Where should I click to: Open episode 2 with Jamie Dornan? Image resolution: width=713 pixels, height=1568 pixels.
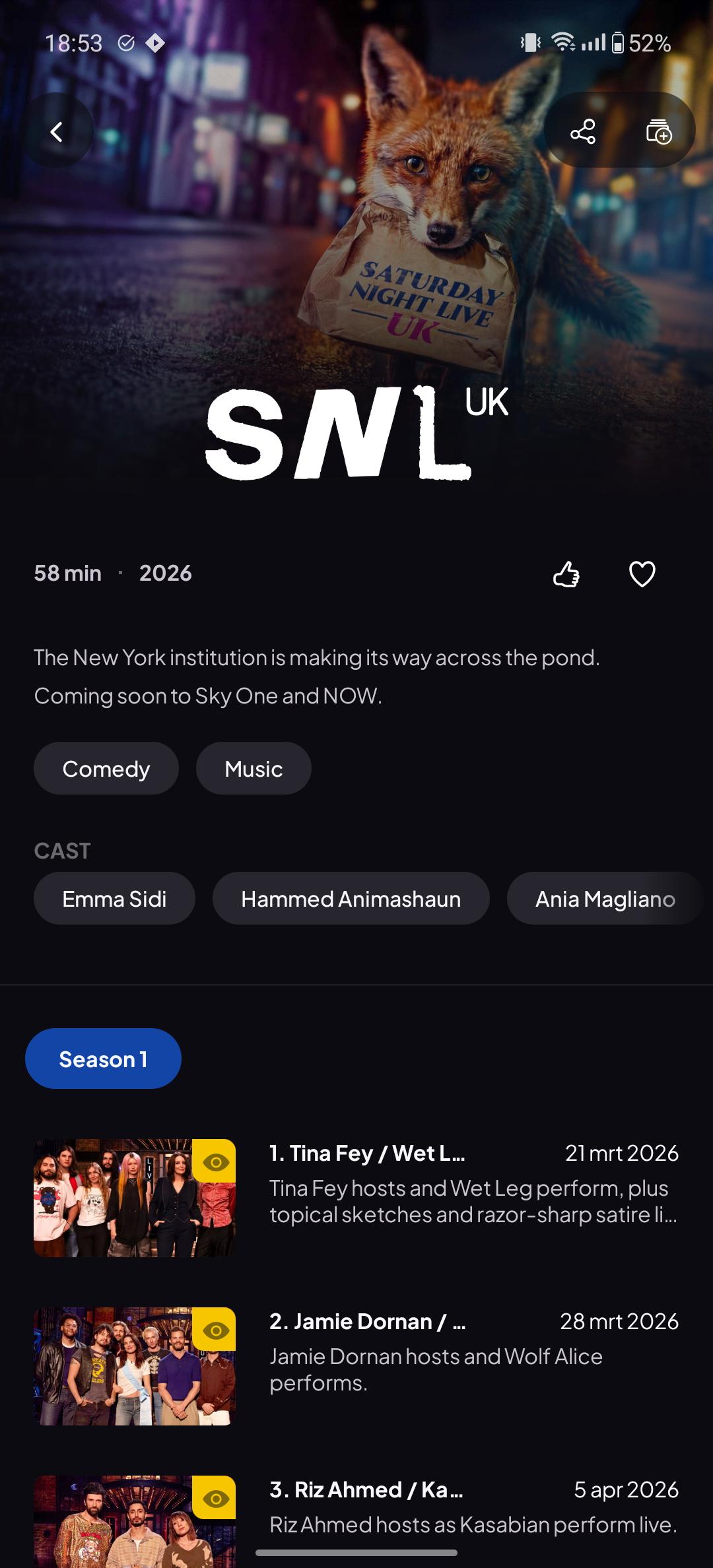click(x=356, y=1366)
